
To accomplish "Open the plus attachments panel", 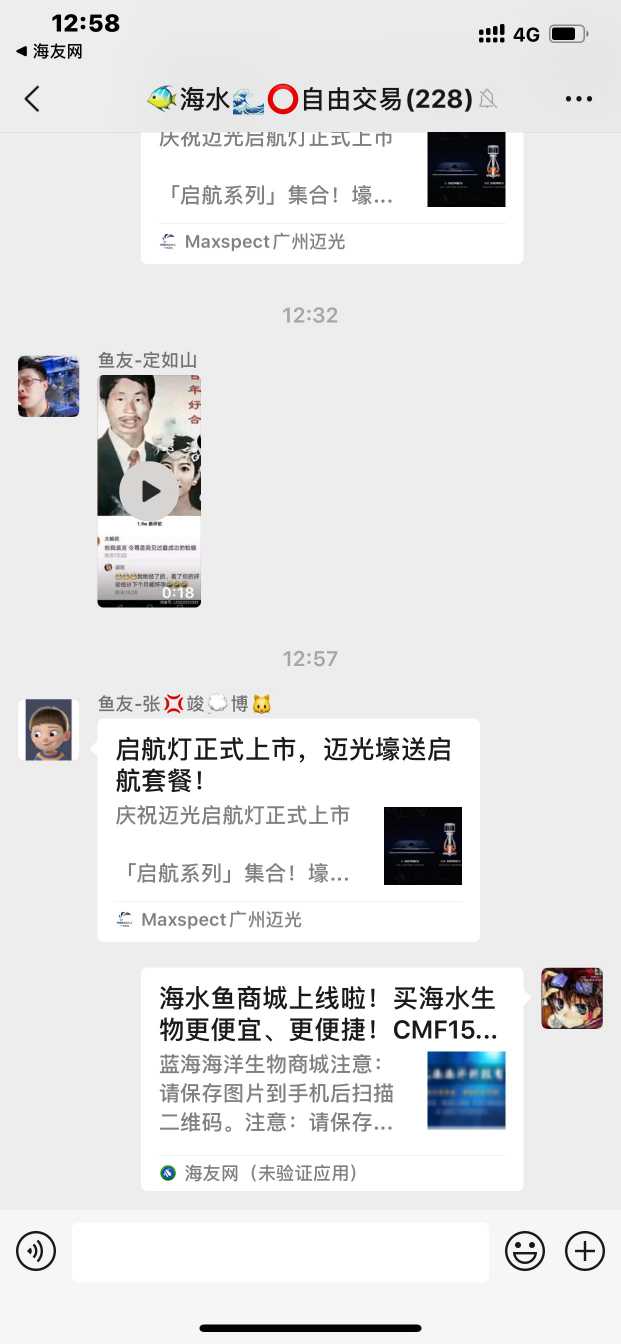I will point(585,1251).
